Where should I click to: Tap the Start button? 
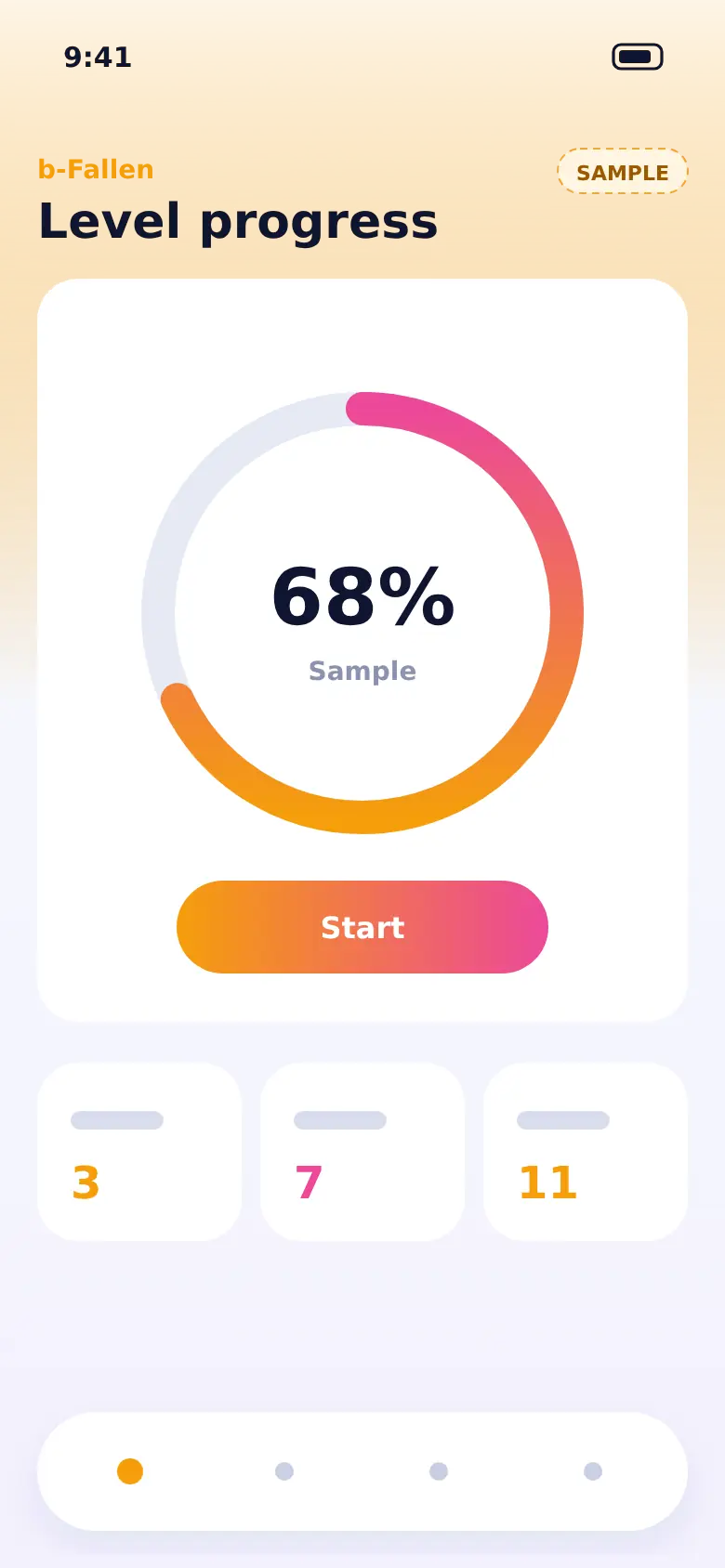362,927
